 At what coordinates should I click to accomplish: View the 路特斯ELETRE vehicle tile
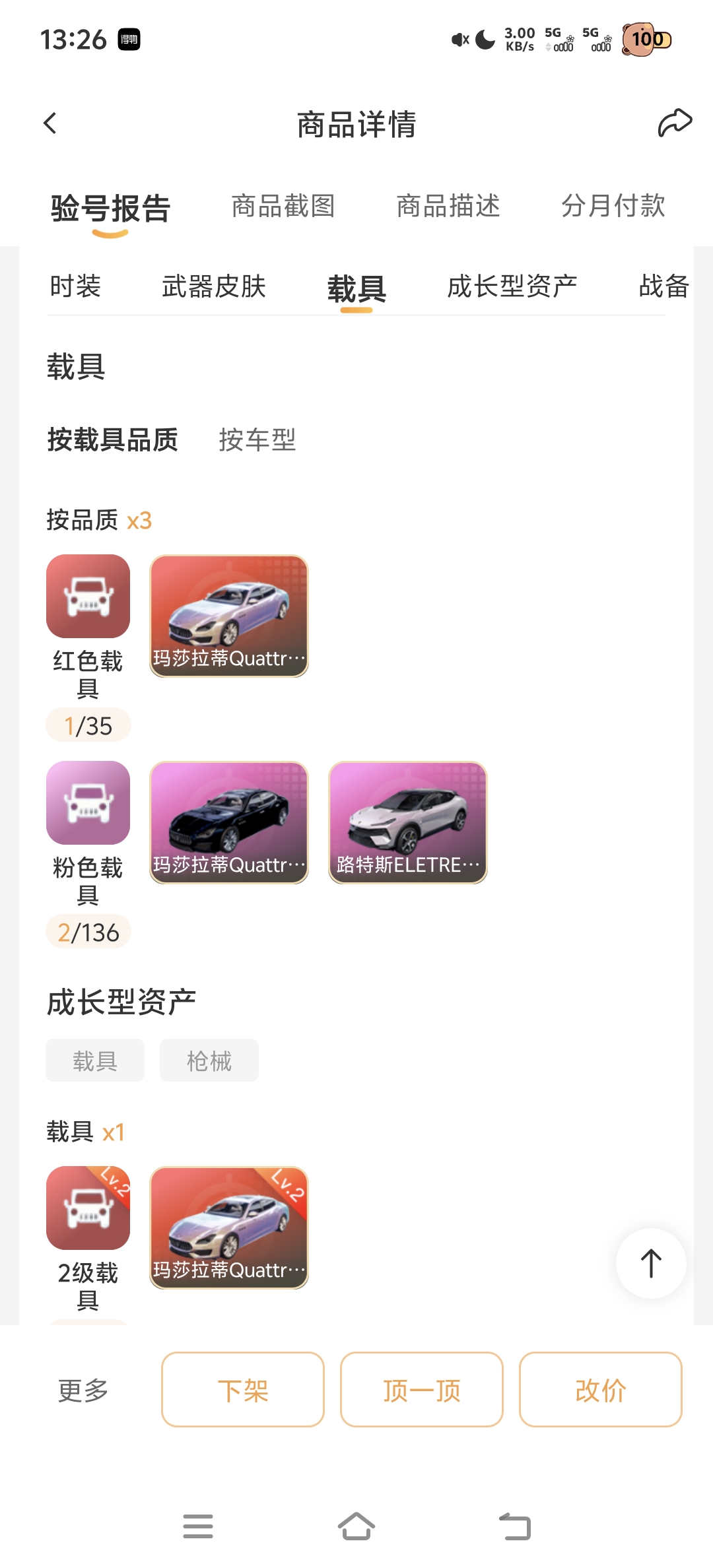click(x=408, y=822)
